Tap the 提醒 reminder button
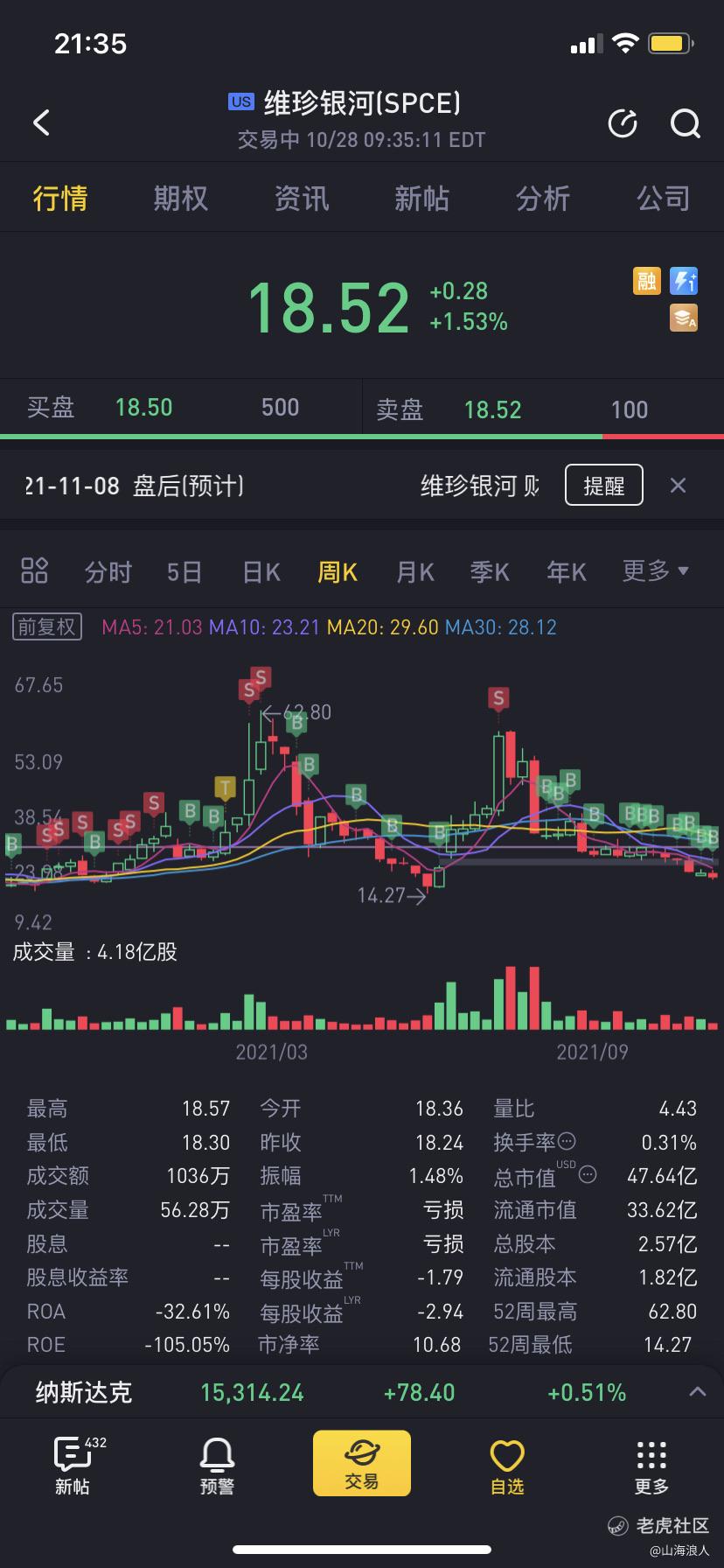This screenshot has height=1568, width=724. (603, 485)
